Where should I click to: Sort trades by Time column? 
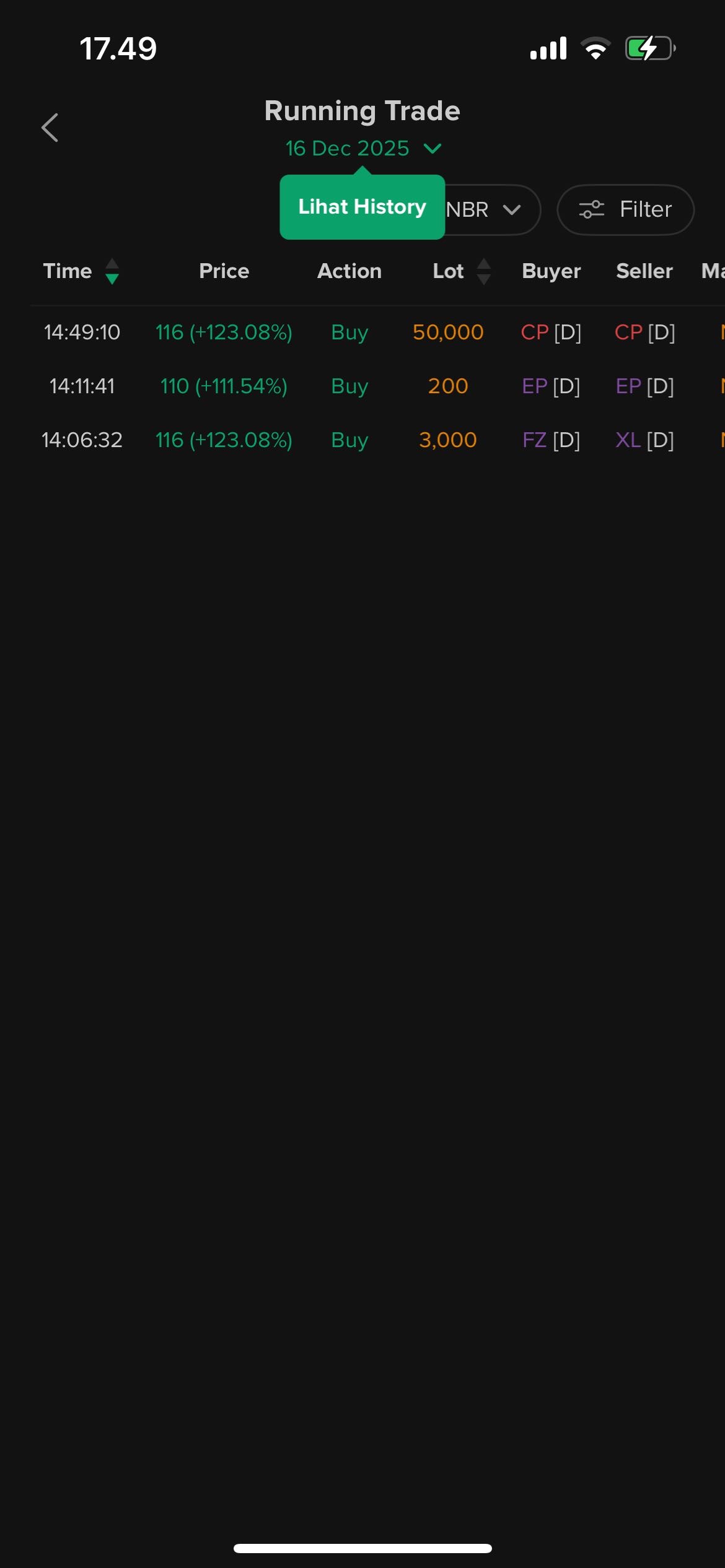(81, 271)
